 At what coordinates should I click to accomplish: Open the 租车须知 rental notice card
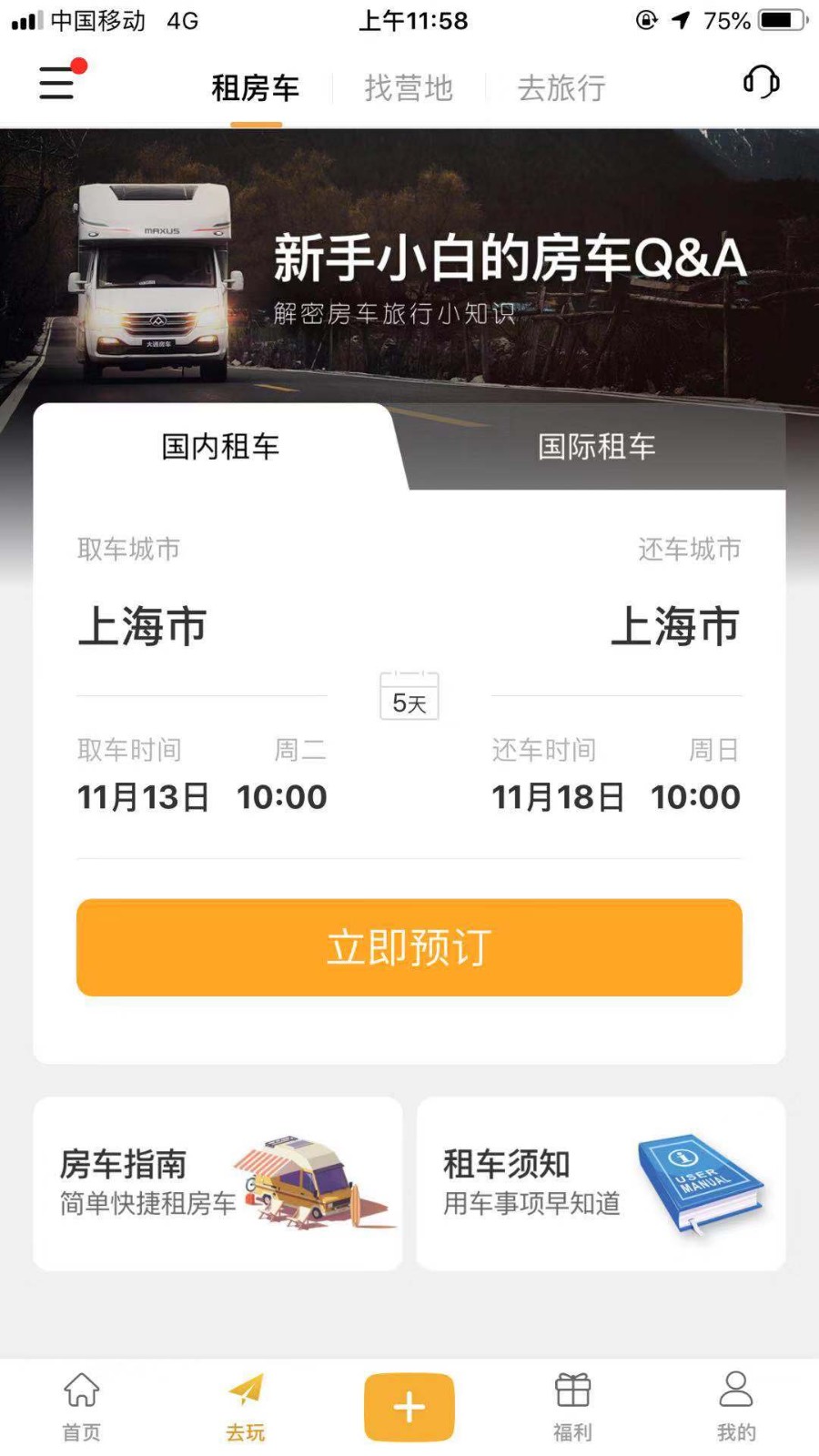click(x=601, y=1183)
